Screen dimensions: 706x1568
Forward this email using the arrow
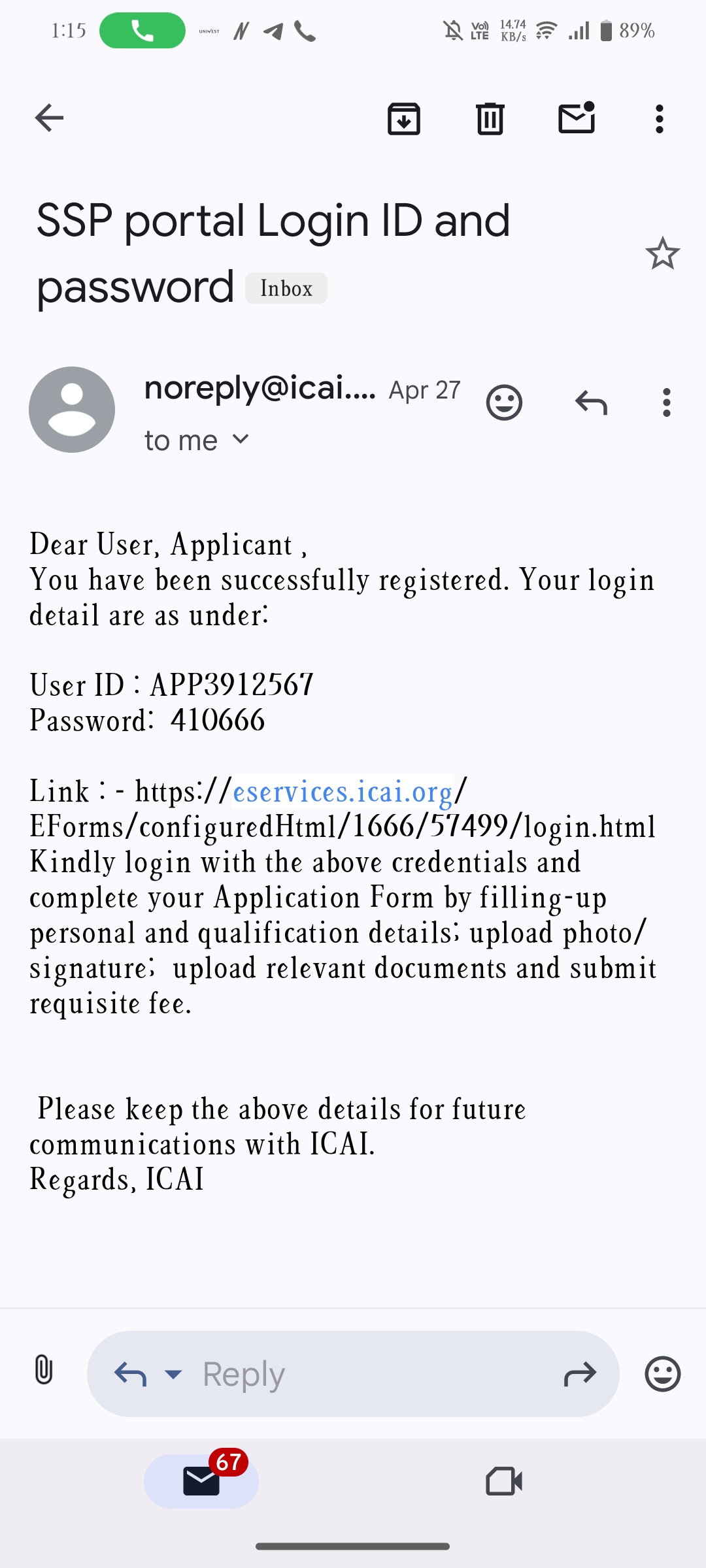point(579,1374)
